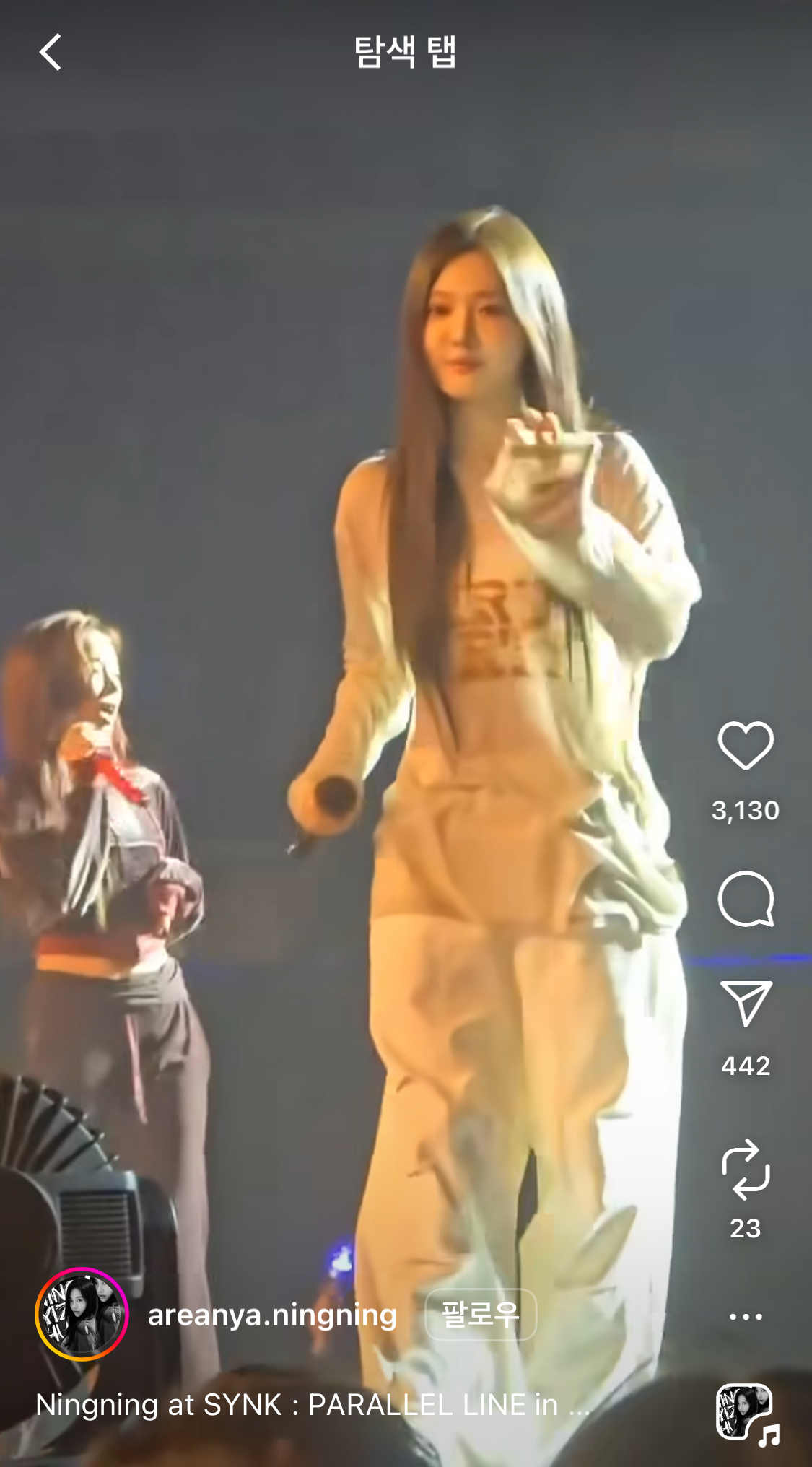The width and height of the screenshot is (812, 1467).
Task: Open the three-dot more options menu
Action: (746, 1317)
